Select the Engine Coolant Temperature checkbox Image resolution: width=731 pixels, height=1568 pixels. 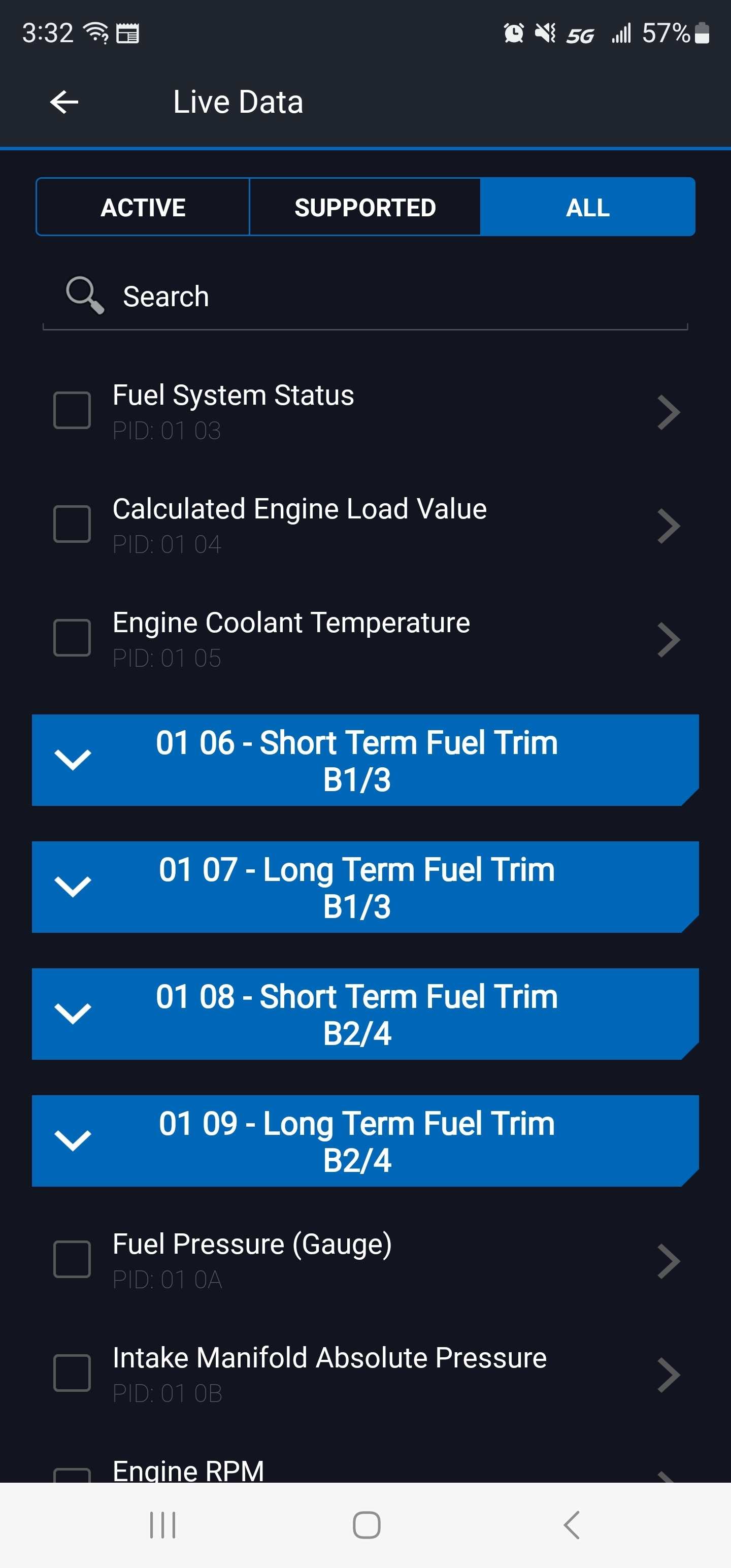pos(73,638)
